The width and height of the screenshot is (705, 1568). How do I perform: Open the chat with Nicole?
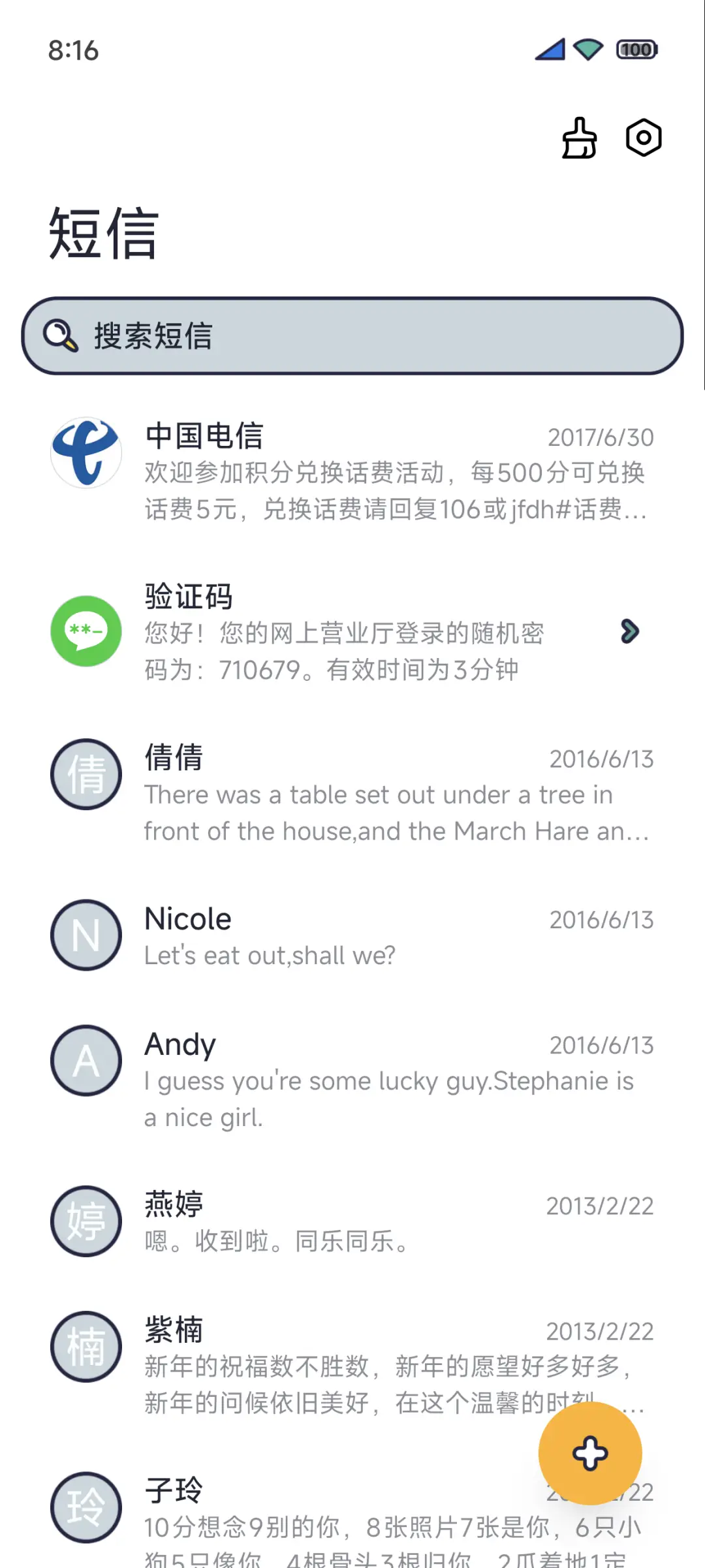coord(352,936)
